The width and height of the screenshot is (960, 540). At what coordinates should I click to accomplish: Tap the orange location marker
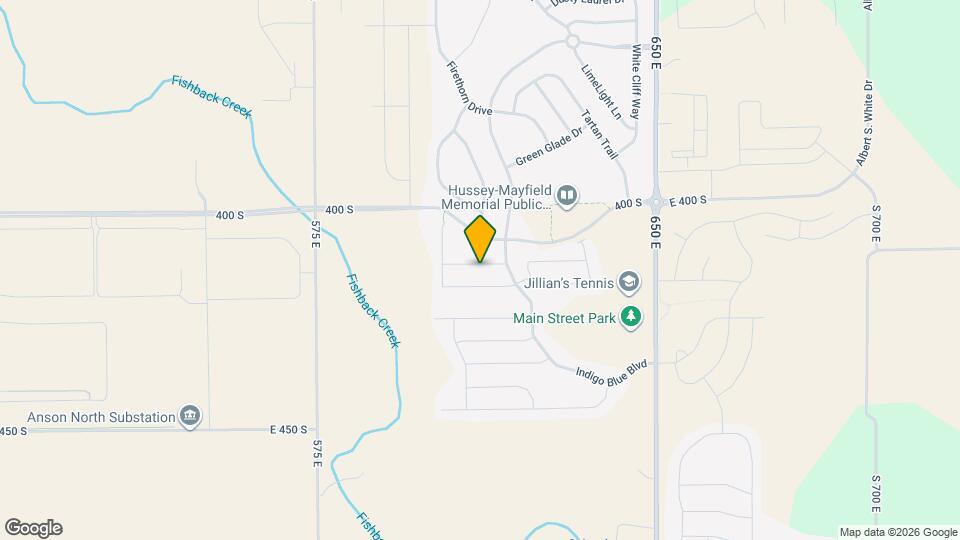[x=480, y=239]
